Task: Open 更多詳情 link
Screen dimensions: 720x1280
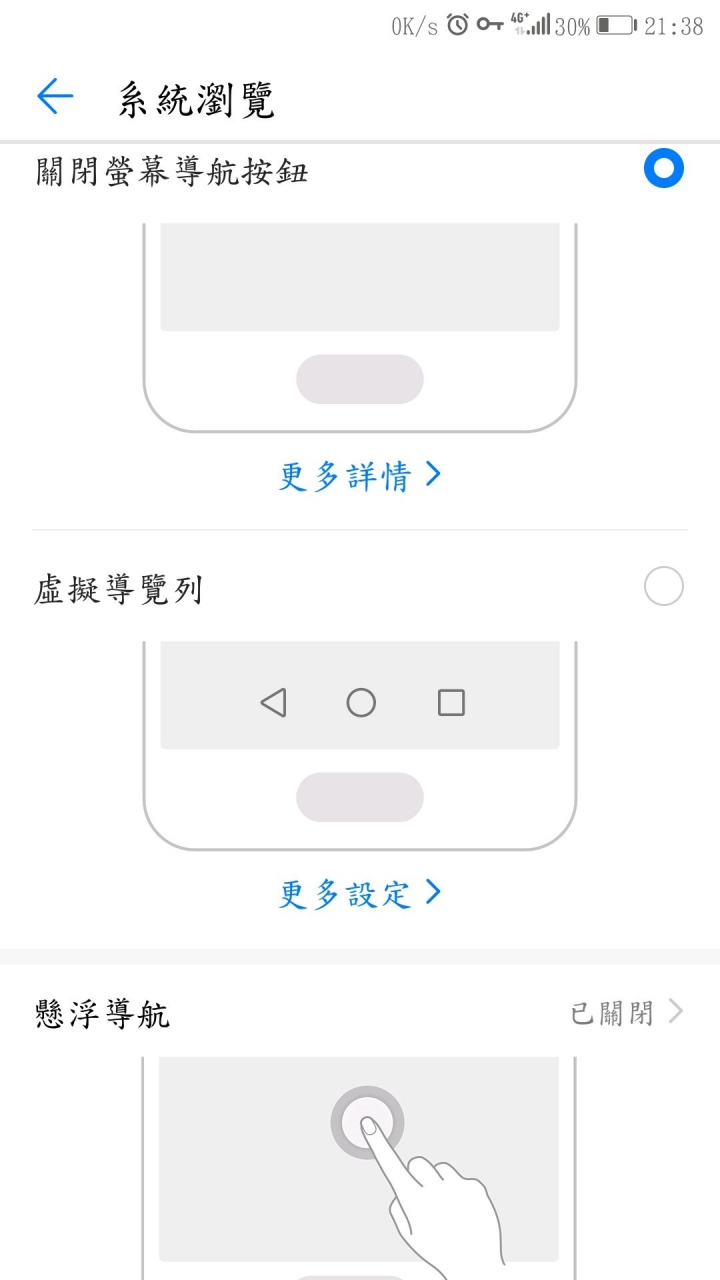Action: click(360, 476)
